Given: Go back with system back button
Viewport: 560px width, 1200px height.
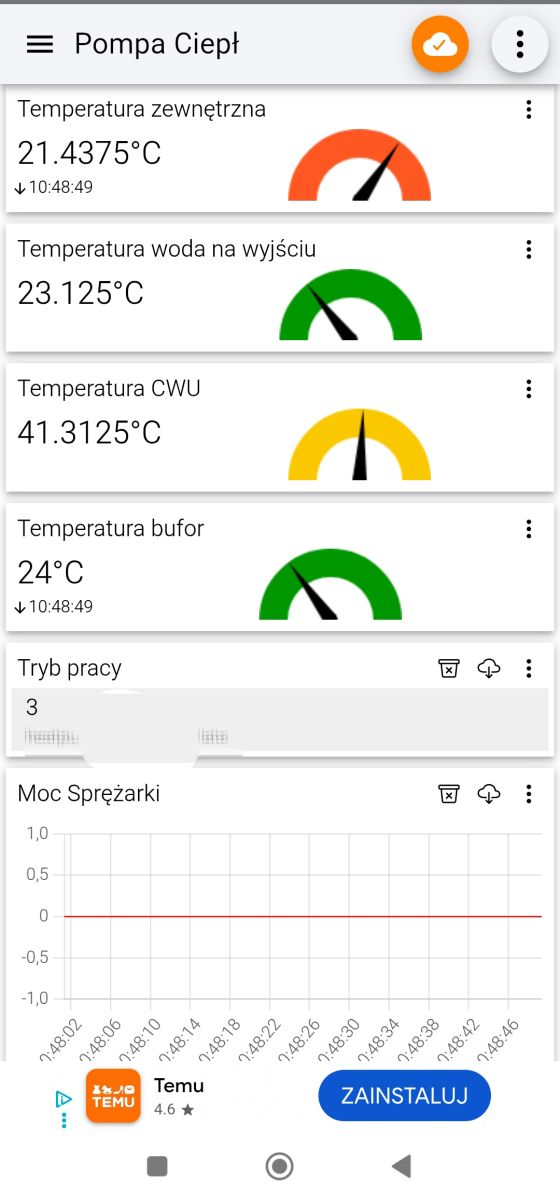Looking at the screenshot, I should point(401,1166).
